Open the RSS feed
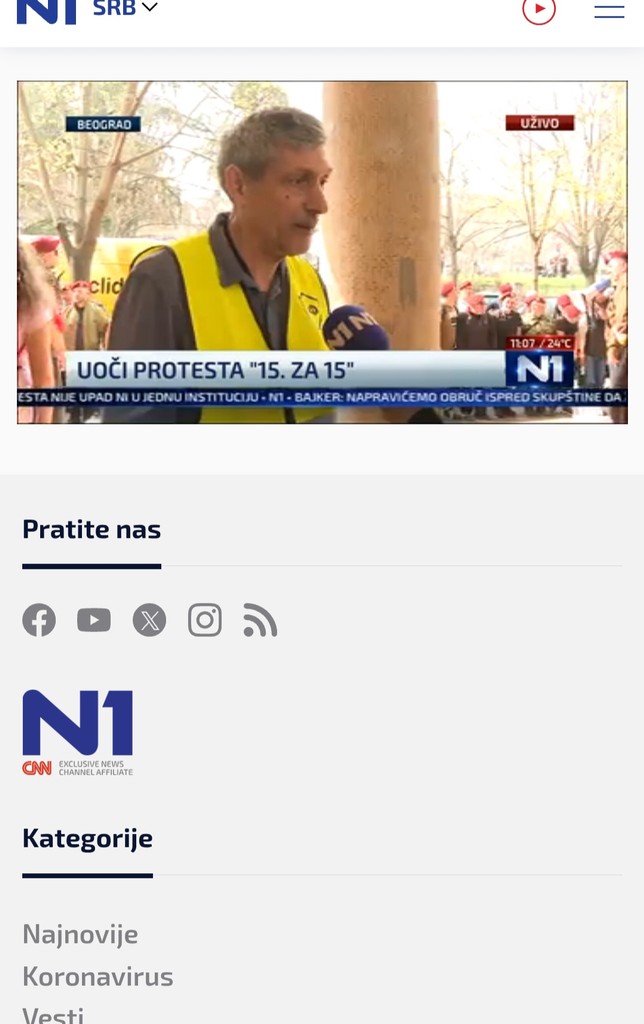Viewport: 644px width, 1024px height. [260, 621]
